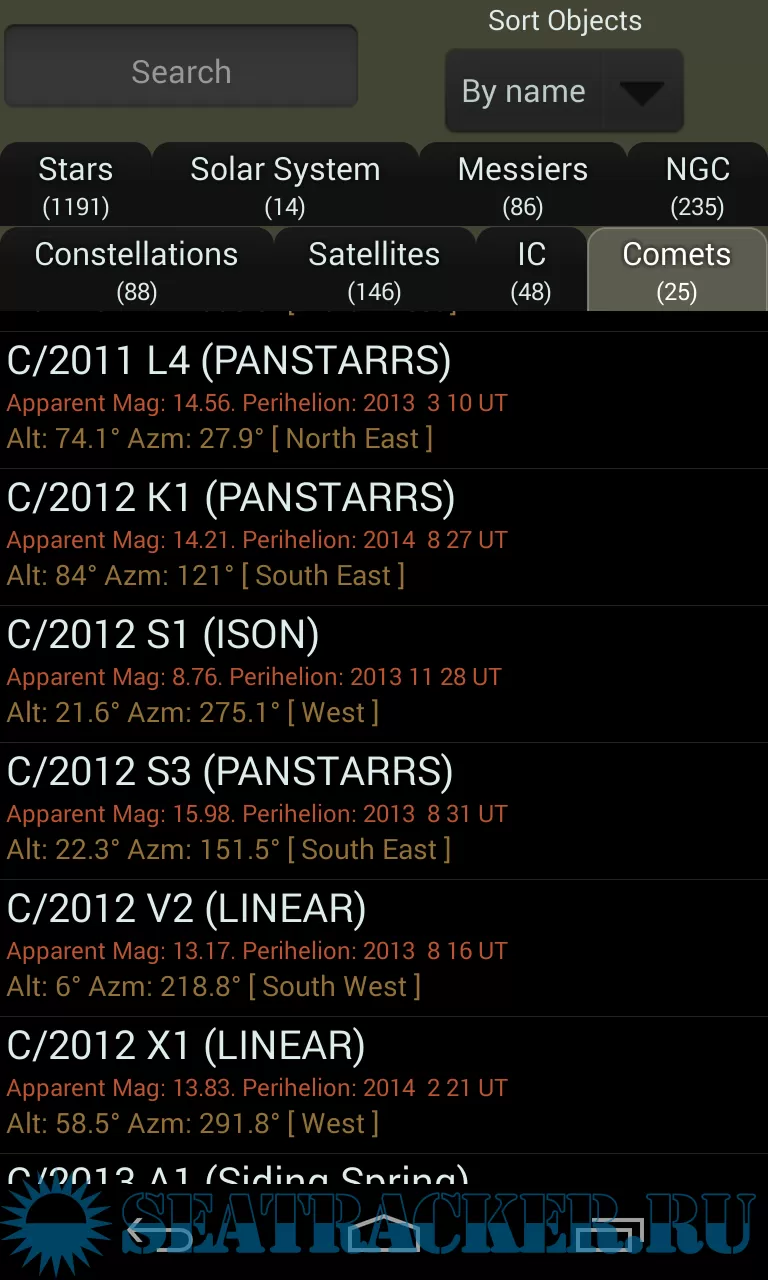Open the Messiers tab
The height and width of the screenshot is (1280, 768).
(522, 185)
